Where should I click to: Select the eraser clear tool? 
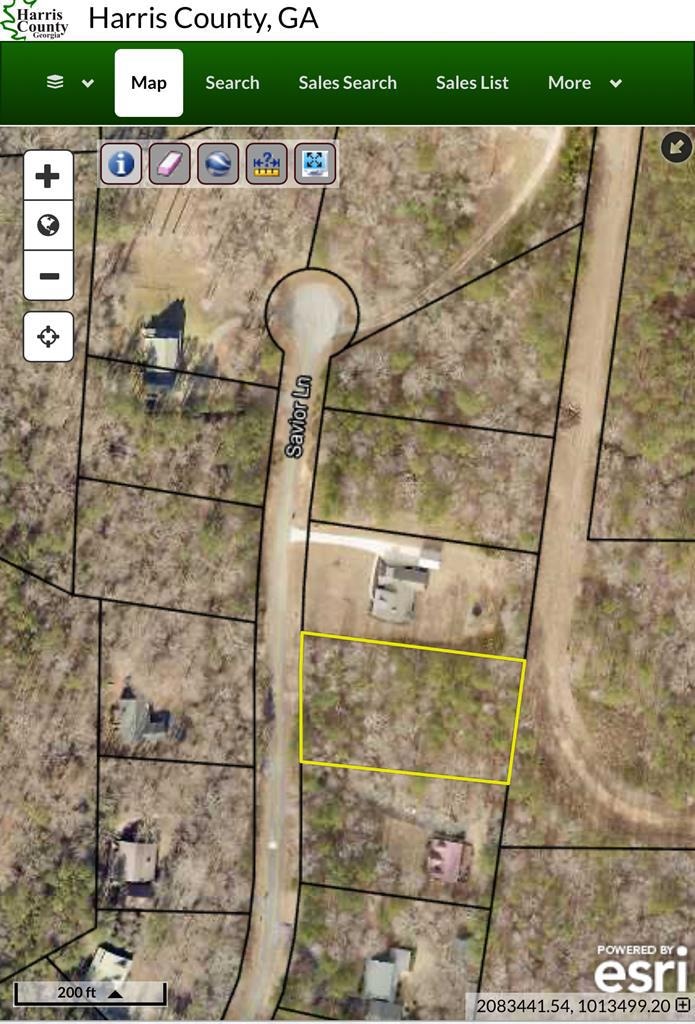(x=170, y=163)
